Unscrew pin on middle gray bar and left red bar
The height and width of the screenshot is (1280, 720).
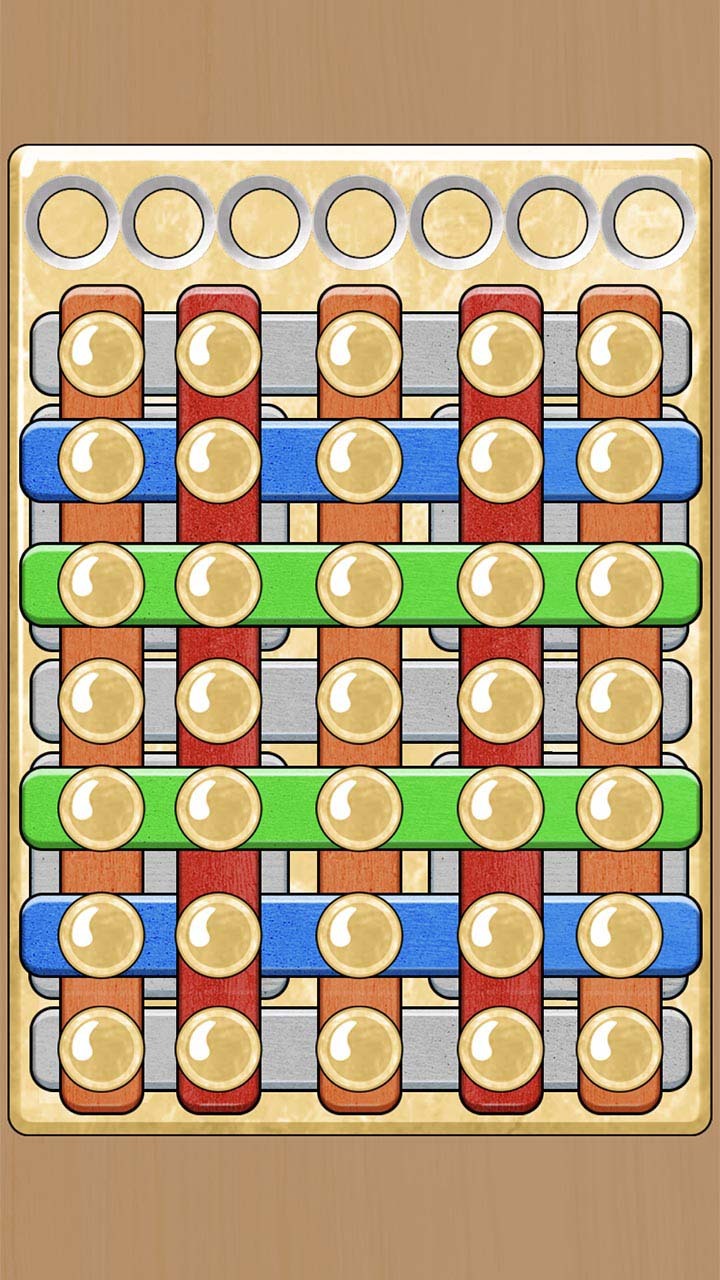tap(218, 700)
